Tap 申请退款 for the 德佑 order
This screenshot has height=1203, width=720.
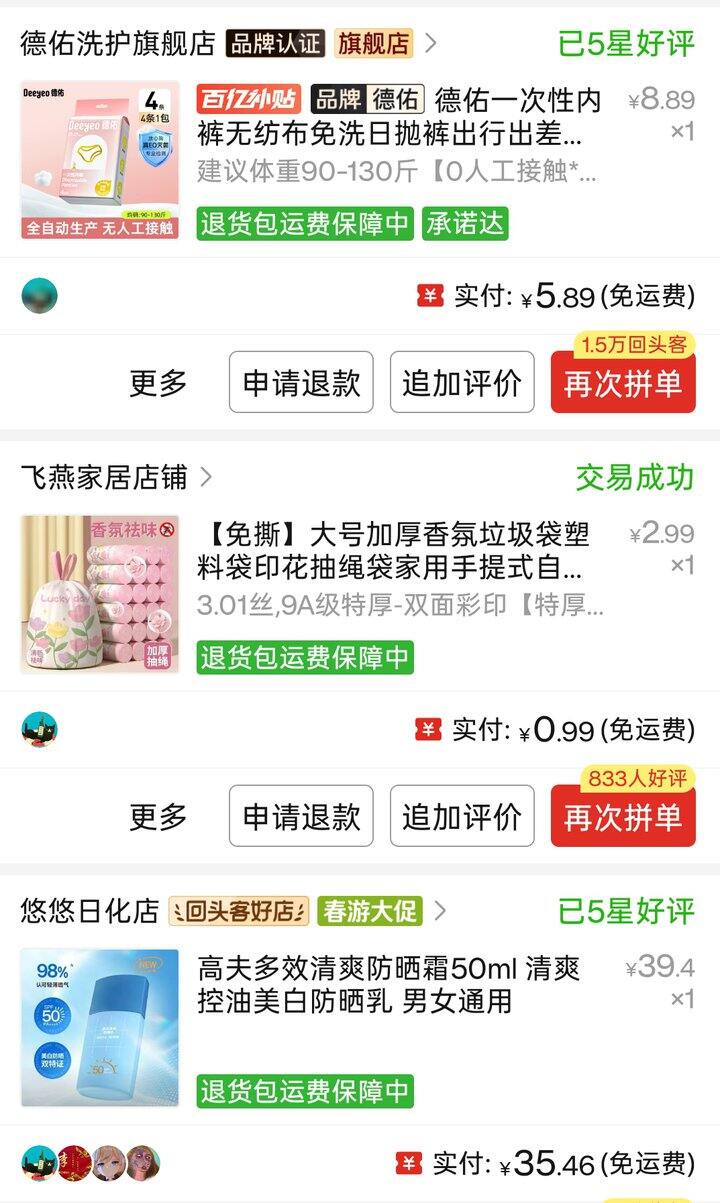(x=301, y=382)
